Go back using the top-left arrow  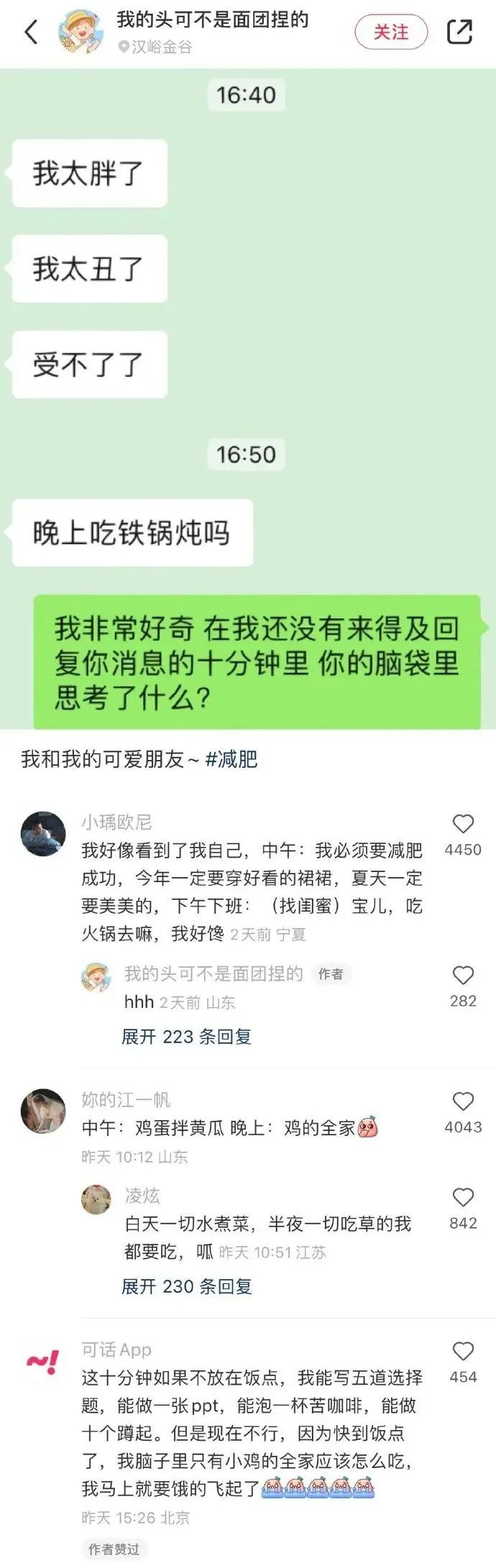click(x=32, y=32)
